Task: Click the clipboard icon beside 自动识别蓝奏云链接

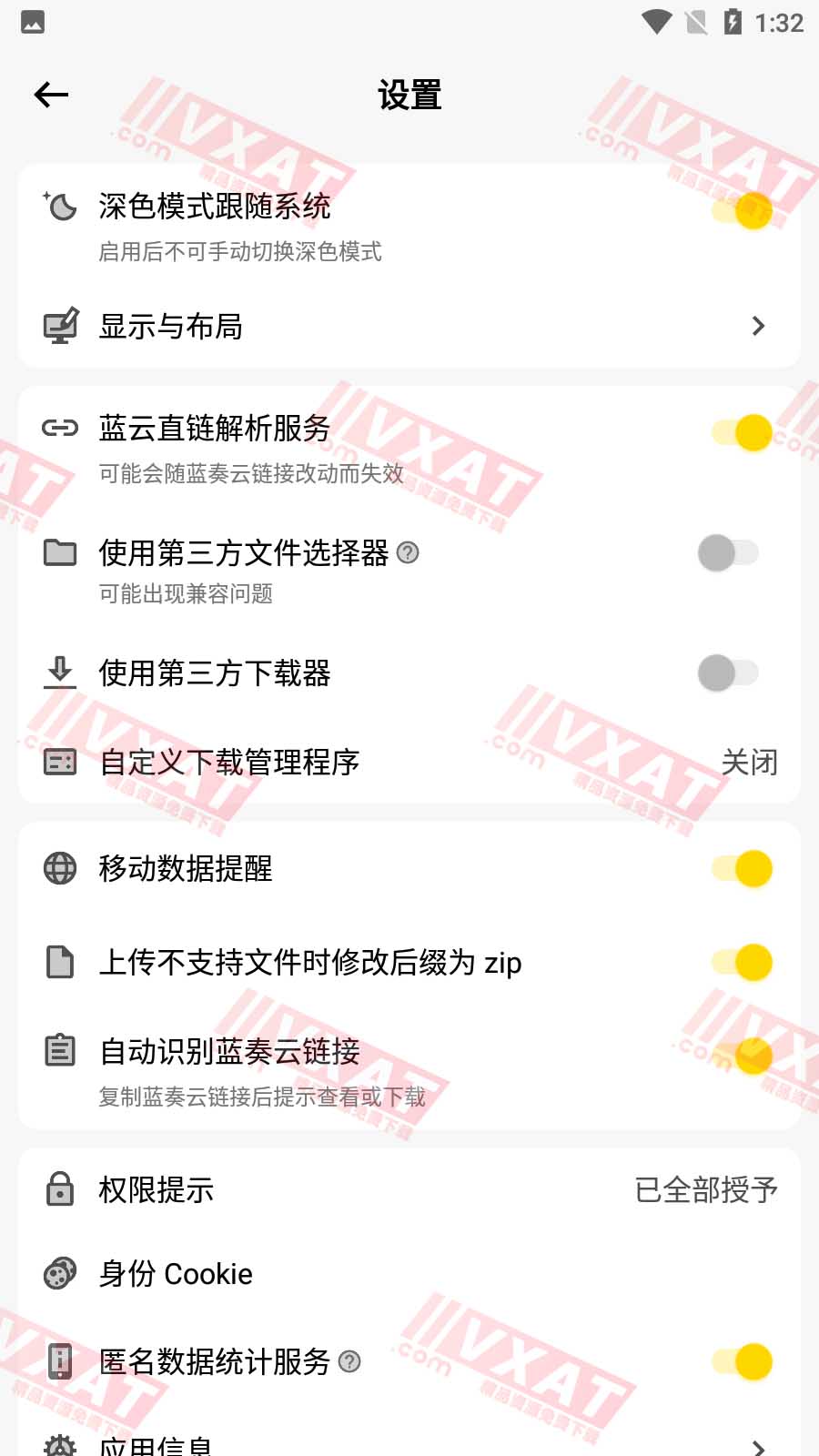Action: point(59,1052)
